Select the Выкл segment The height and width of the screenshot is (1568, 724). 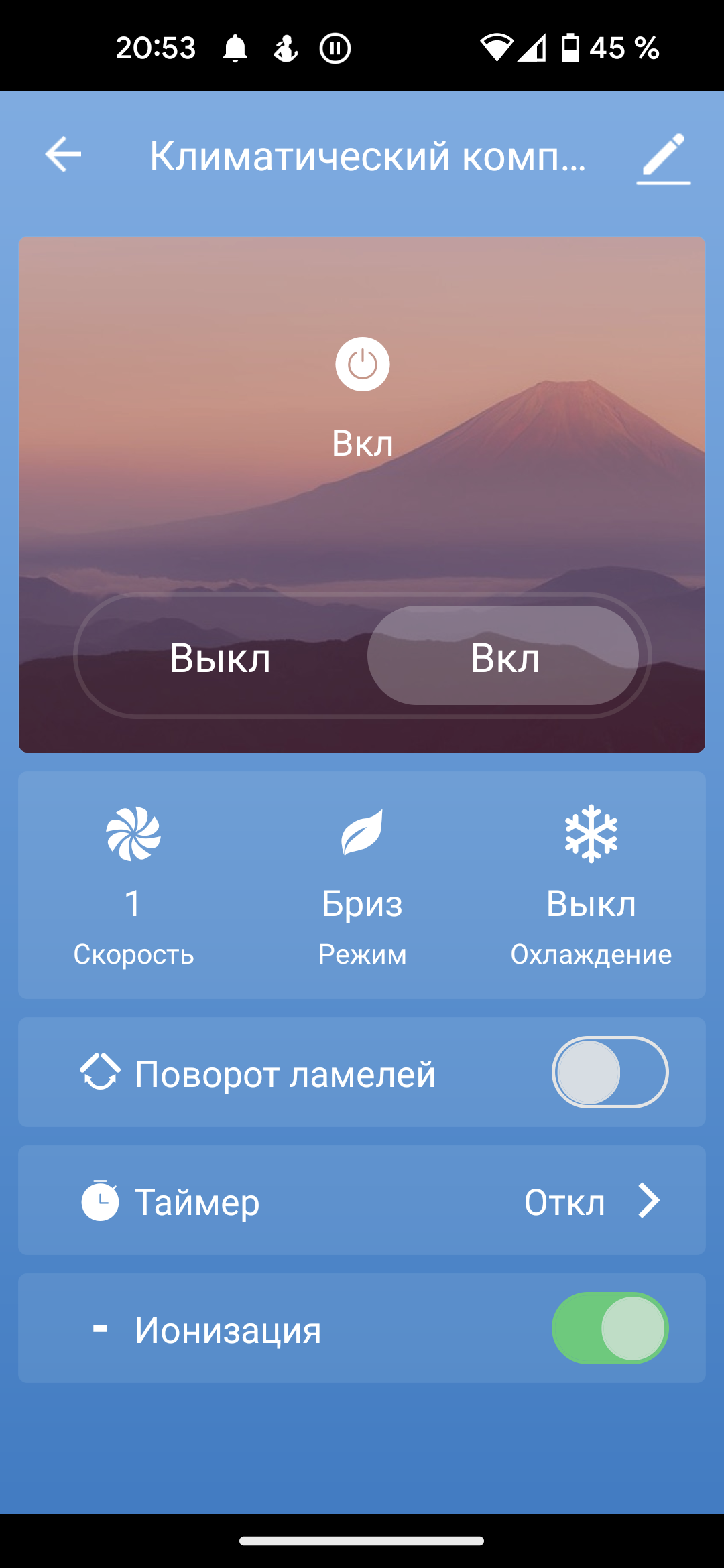(x=221, y=657)
